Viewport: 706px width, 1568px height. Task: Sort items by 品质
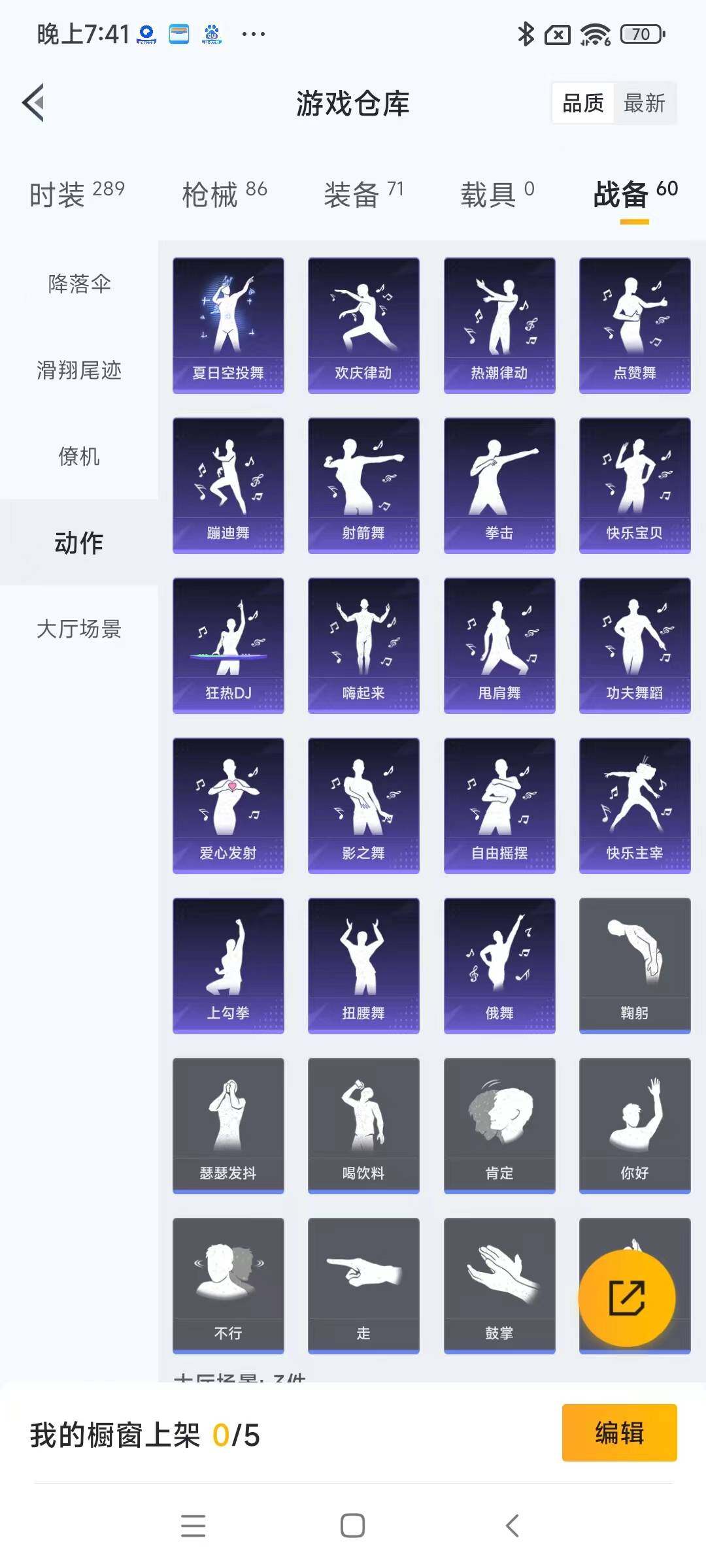583,103
